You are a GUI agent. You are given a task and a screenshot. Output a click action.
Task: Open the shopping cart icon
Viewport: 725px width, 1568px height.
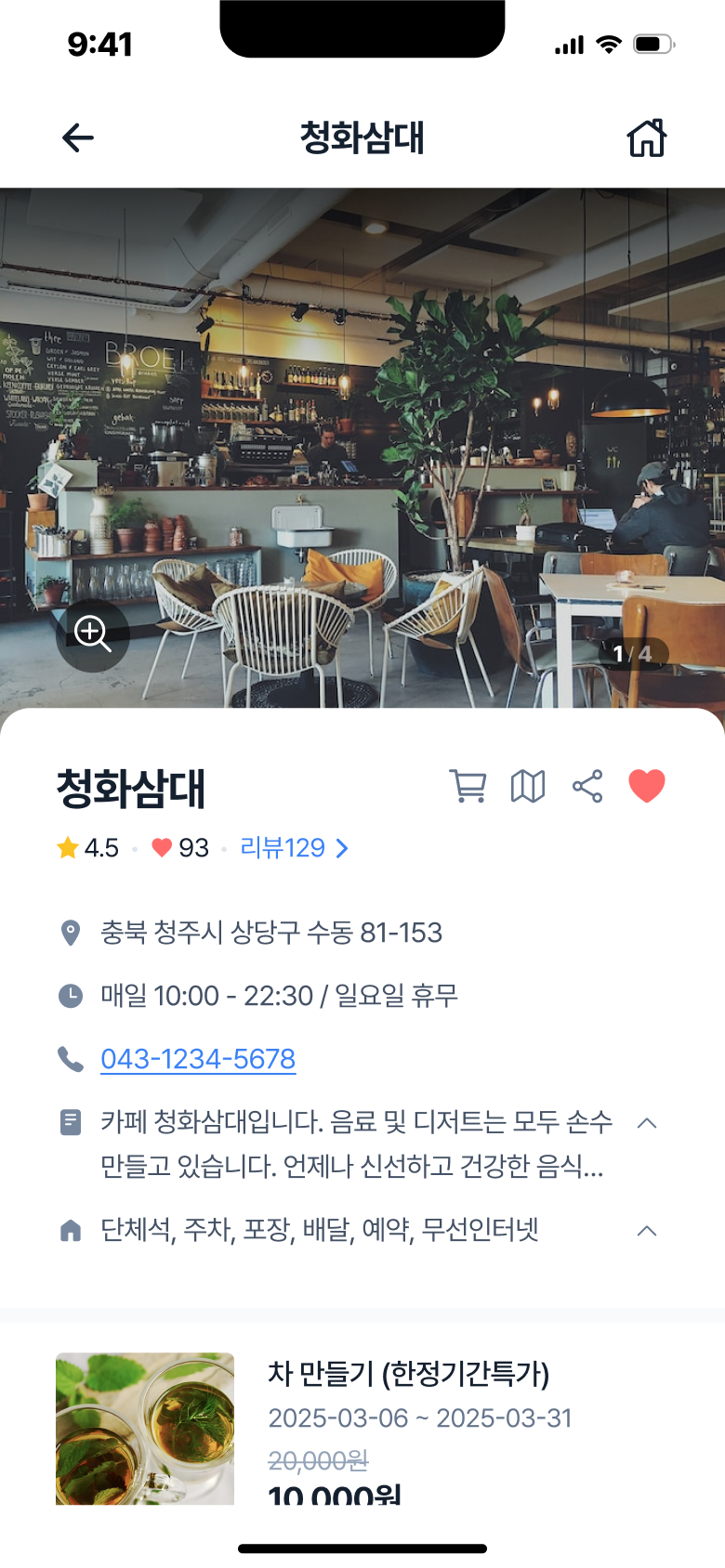(x=468, y=786)
